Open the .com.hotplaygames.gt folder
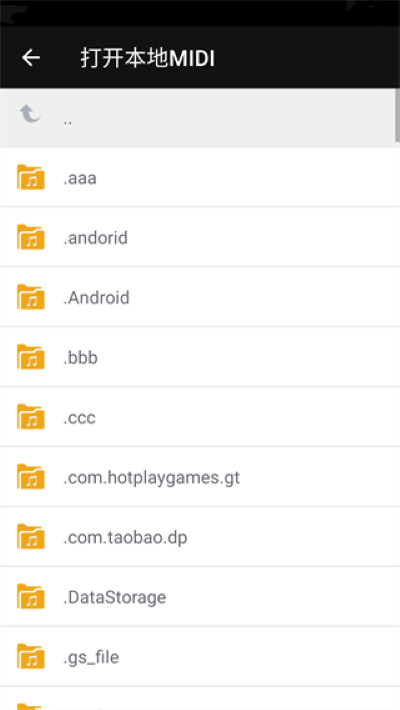 [x=200, y=477]
